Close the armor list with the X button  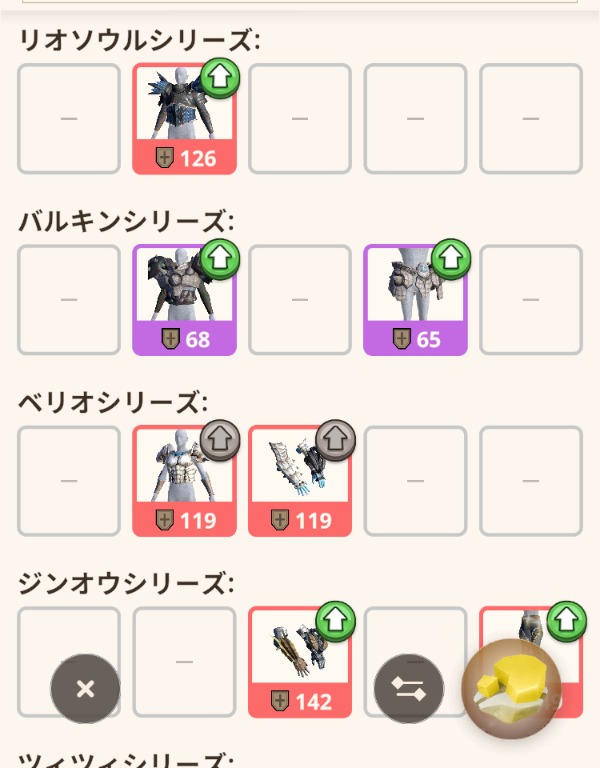coord(85,689)
